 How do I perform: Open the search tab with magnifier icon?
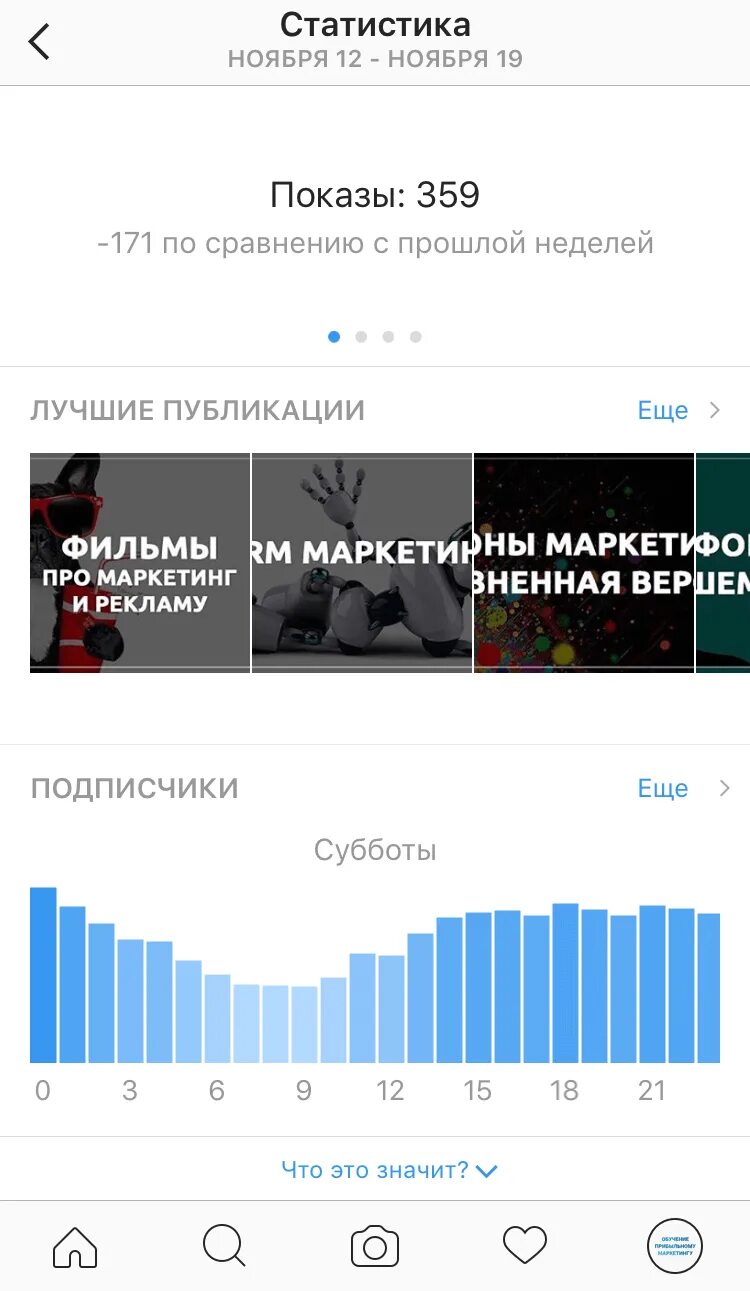[224, 1247]
